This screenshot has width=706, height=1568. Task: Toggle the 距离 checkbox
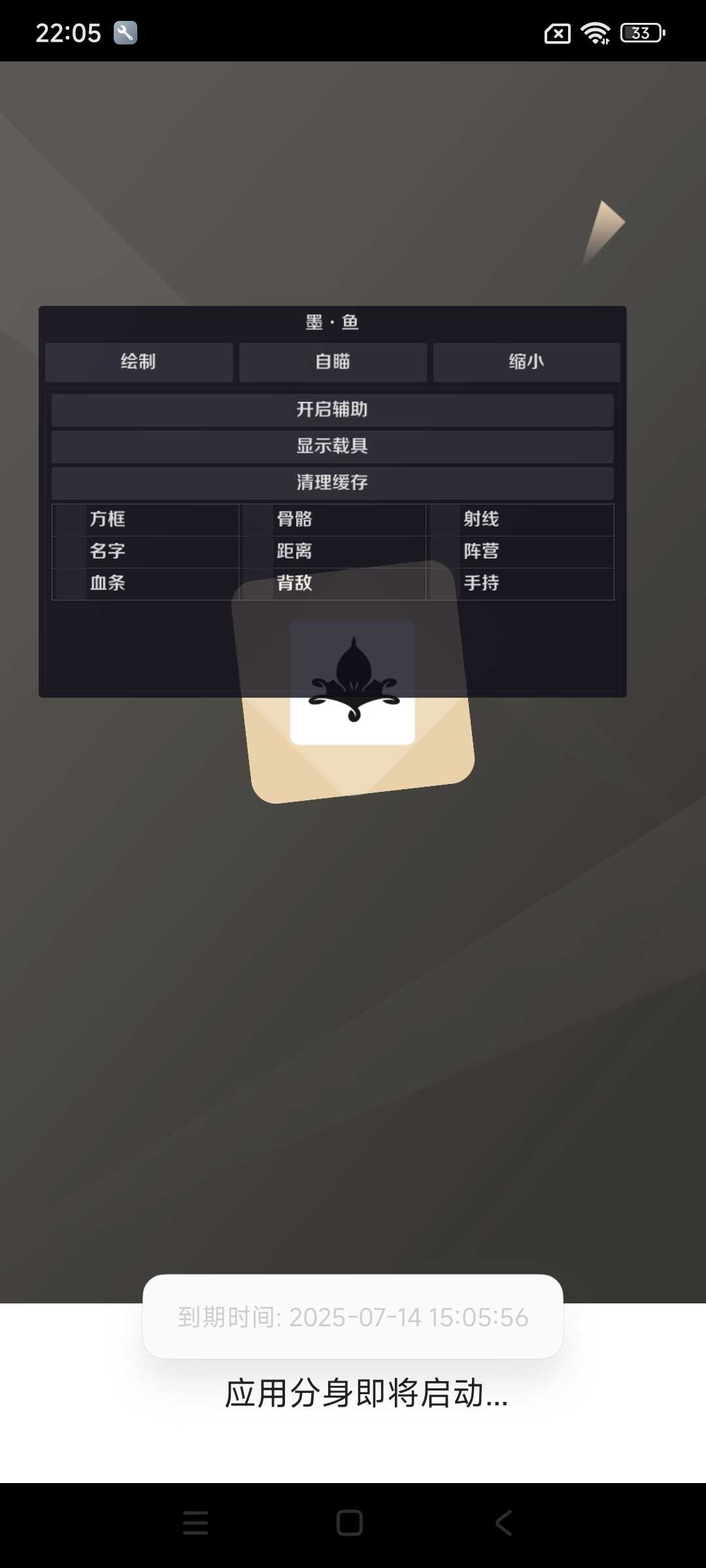258,552
